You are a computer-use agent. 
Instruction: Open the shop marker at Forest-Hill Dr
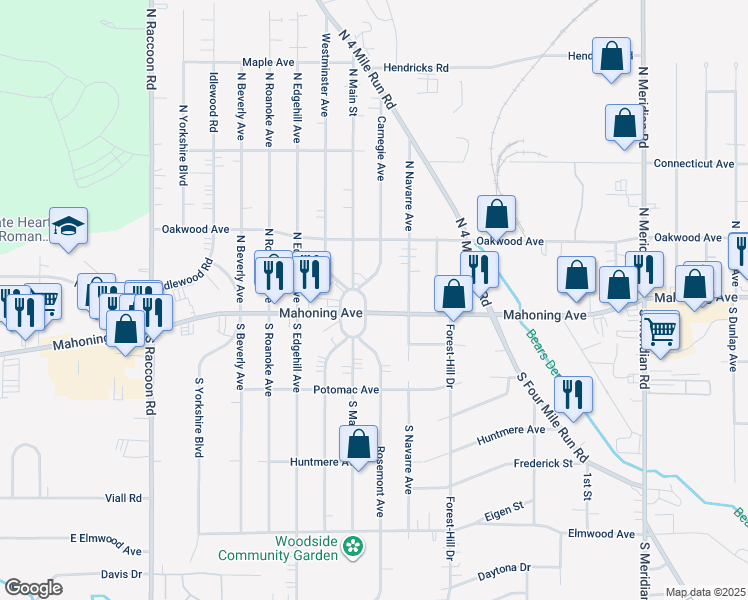[453, 294]
